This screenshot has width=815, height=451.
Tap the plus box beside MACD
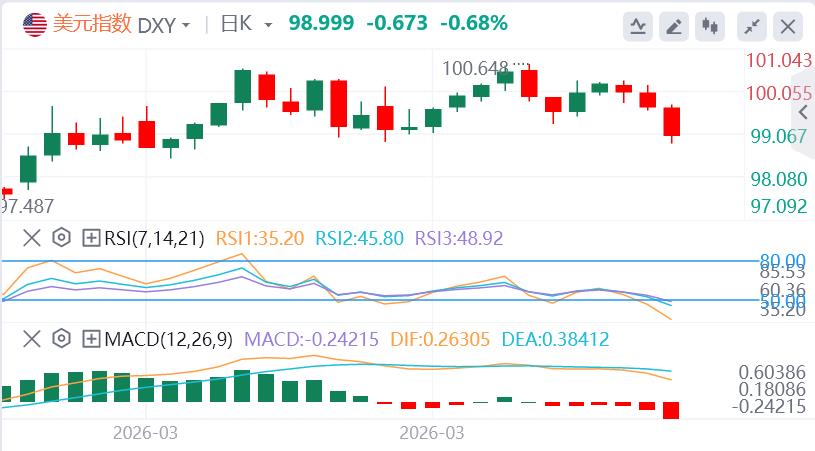(x=91, y=339)
